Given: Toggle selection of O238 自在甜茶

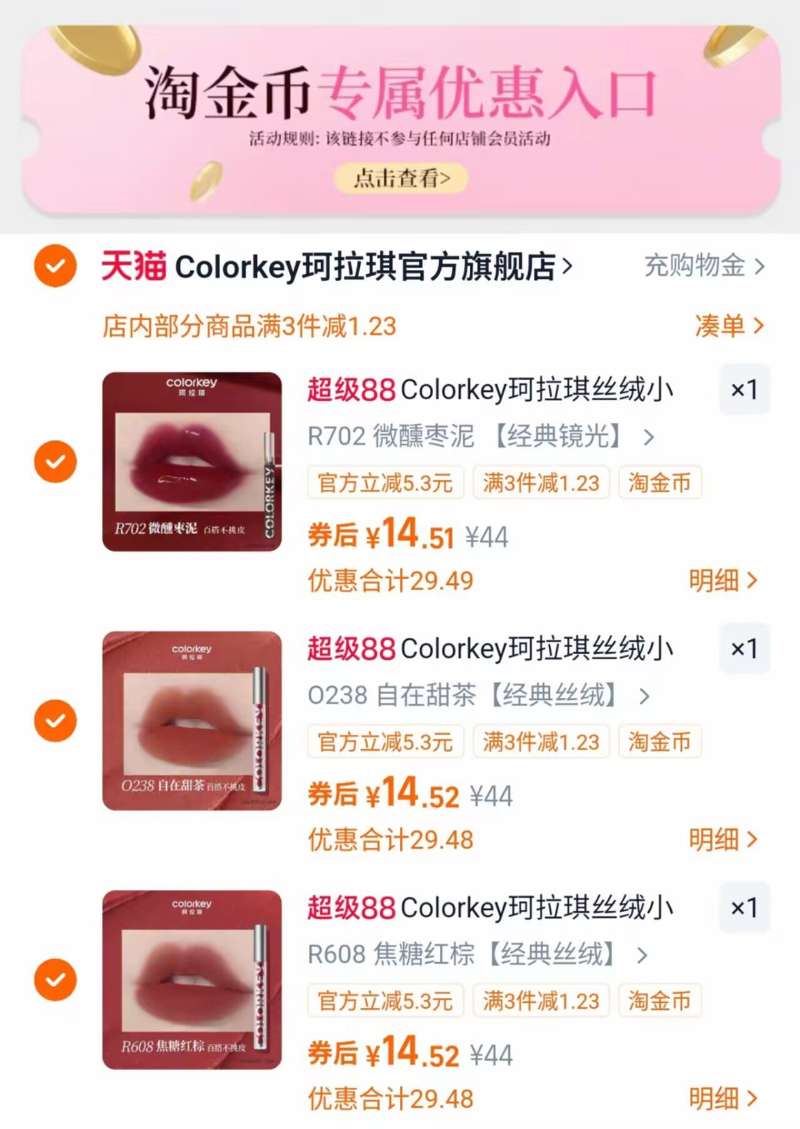Looking at the screenshot, I should pos(54,719).
